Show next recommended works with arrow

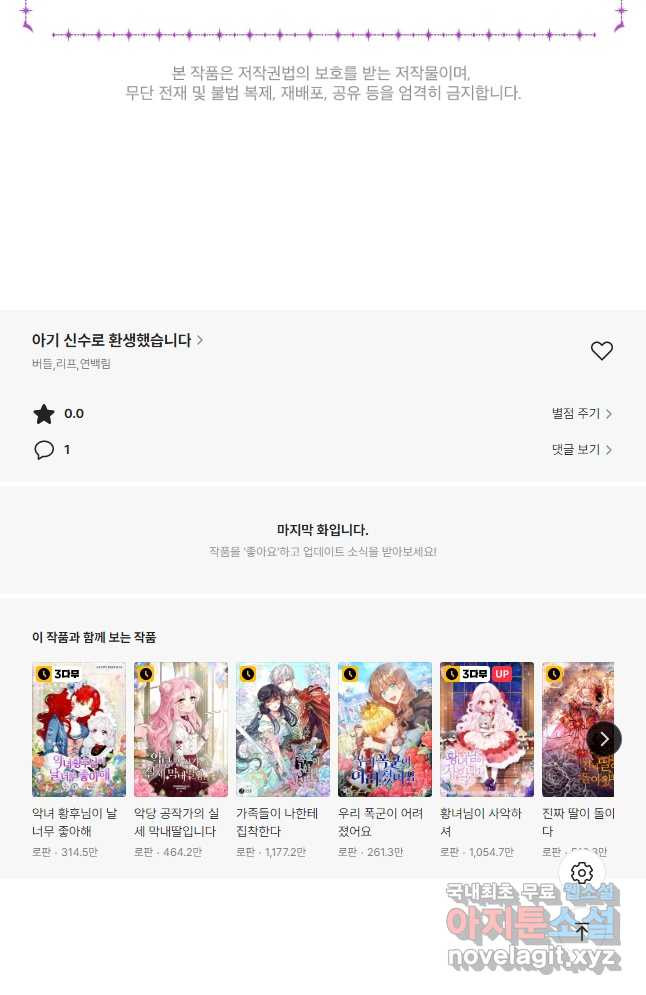click(x=604, y=739)
